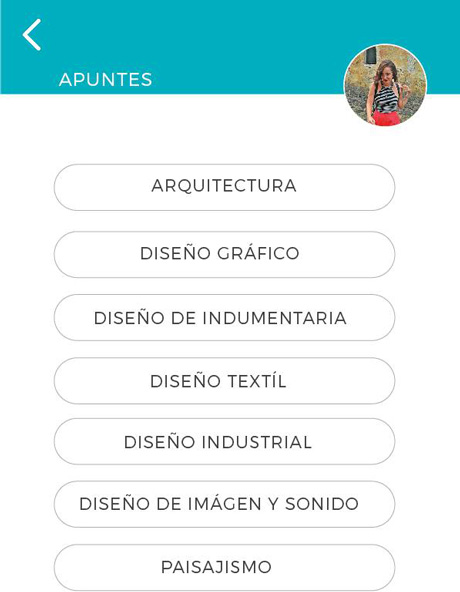Select the Arquitectura category
The height and width of the screenshot is (592, 460).
pos(224,187)
